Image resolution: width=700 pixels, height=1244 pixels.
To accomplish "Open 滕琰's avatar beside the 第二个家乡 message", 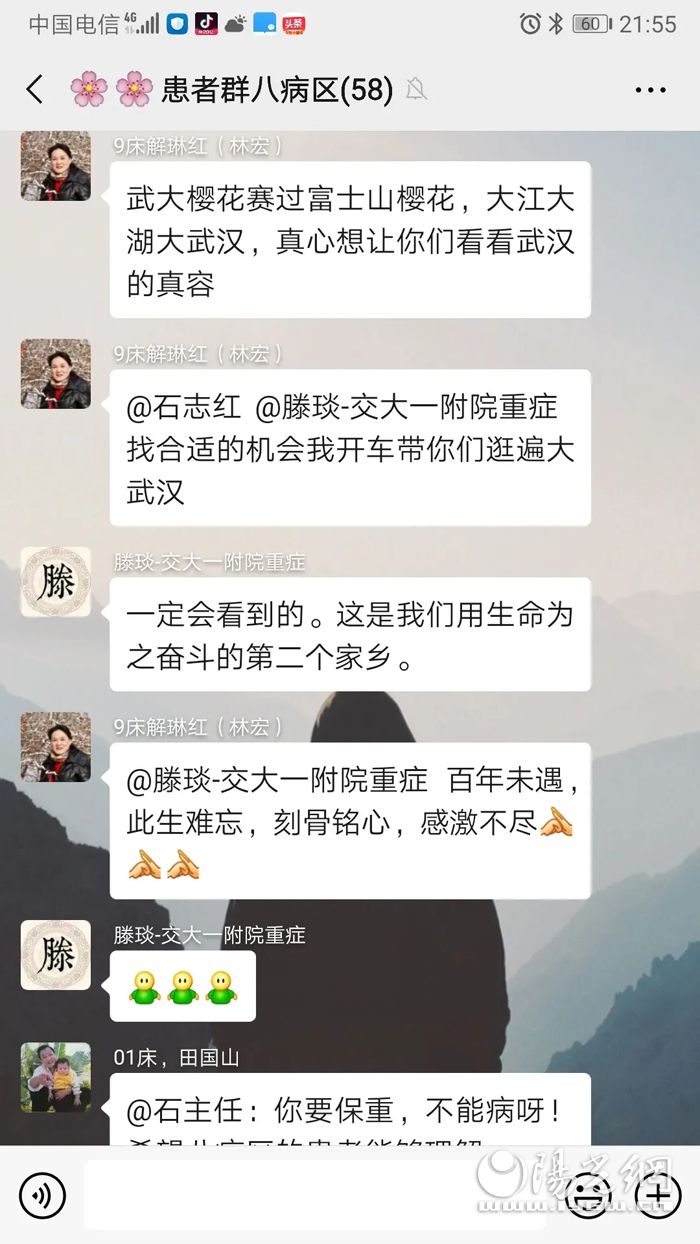I will 56,582.
